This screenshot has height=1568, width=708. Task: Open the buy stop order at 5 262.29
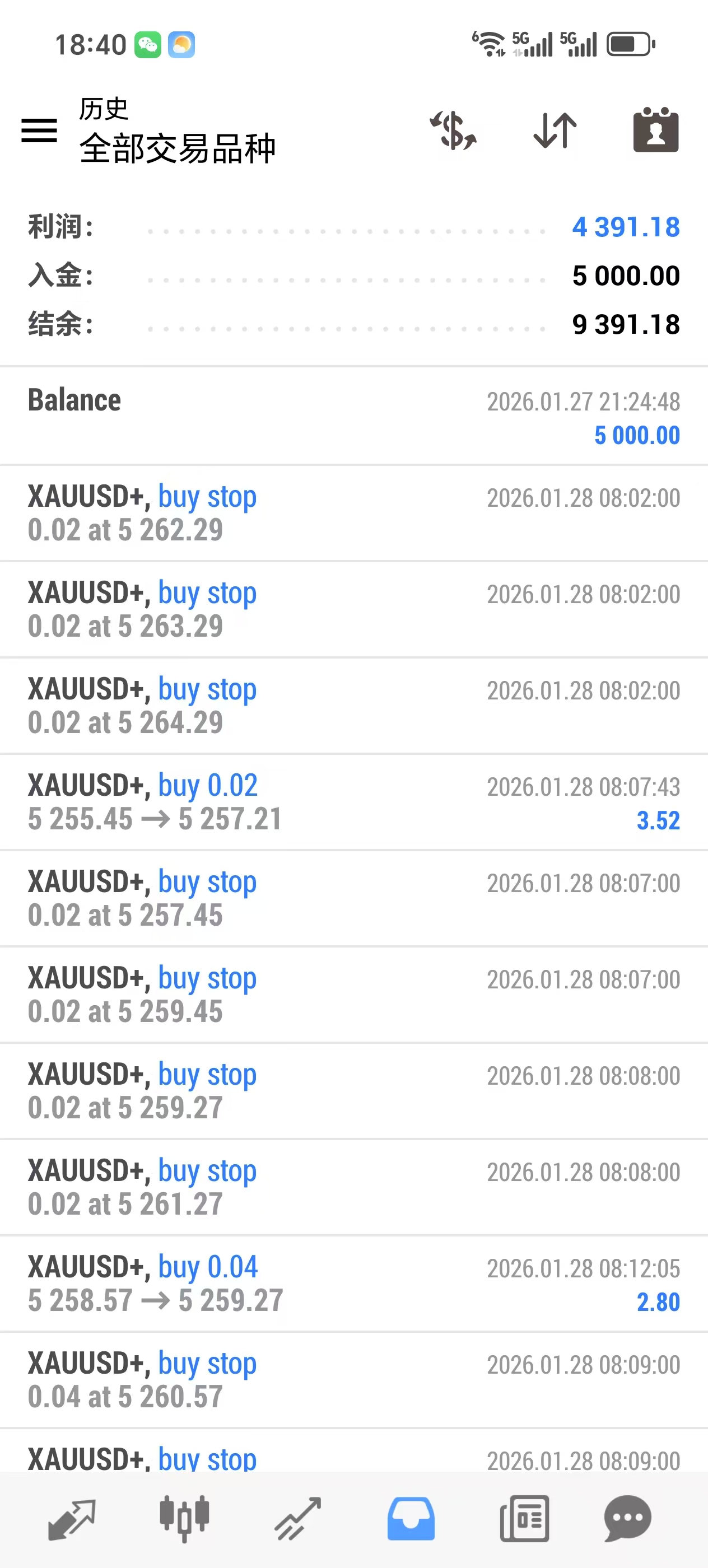pyautogui.click(x=353, y=513)
